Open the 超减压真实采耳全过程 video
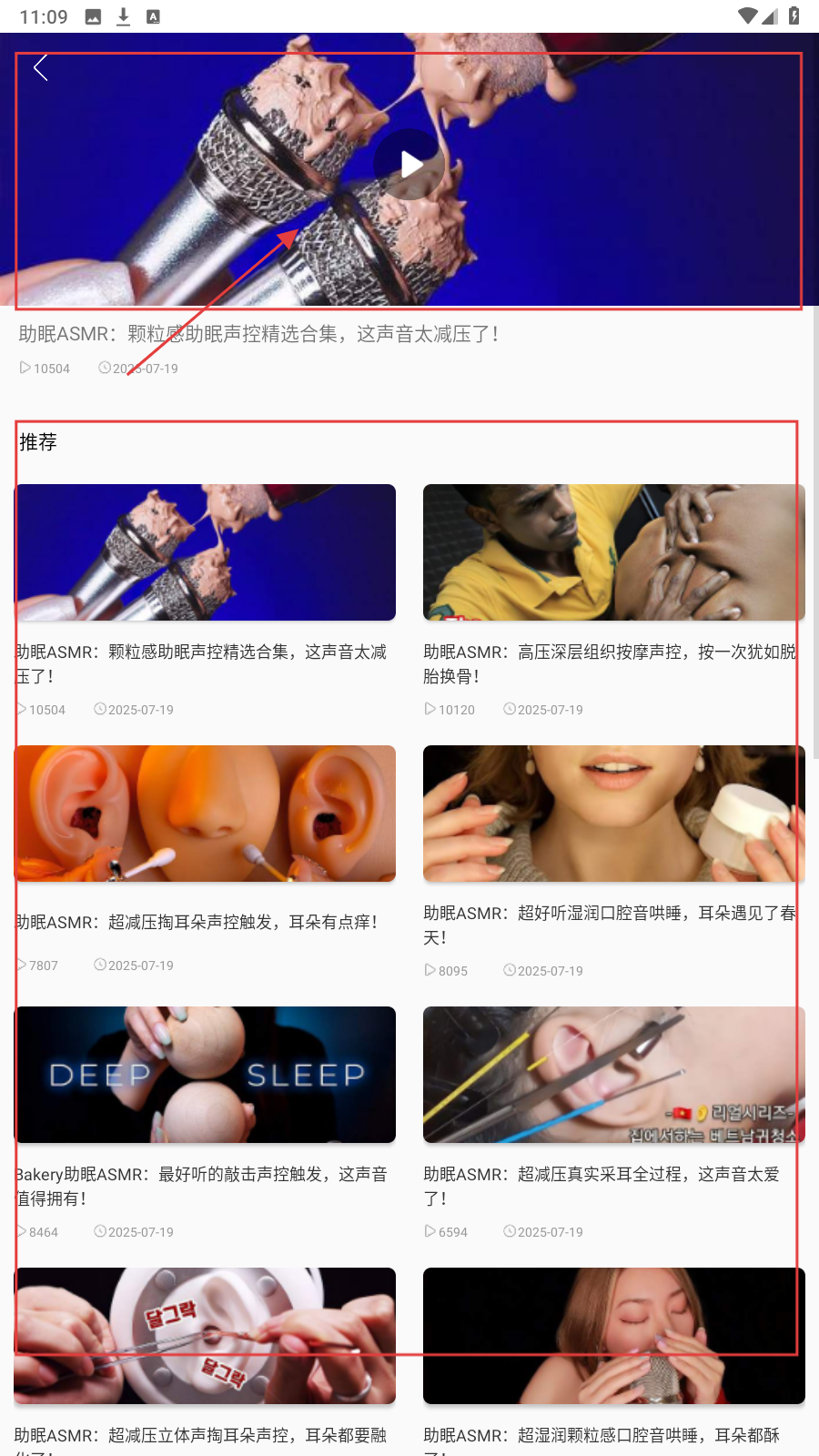819x1456 pixels. tap(613, 1076)
